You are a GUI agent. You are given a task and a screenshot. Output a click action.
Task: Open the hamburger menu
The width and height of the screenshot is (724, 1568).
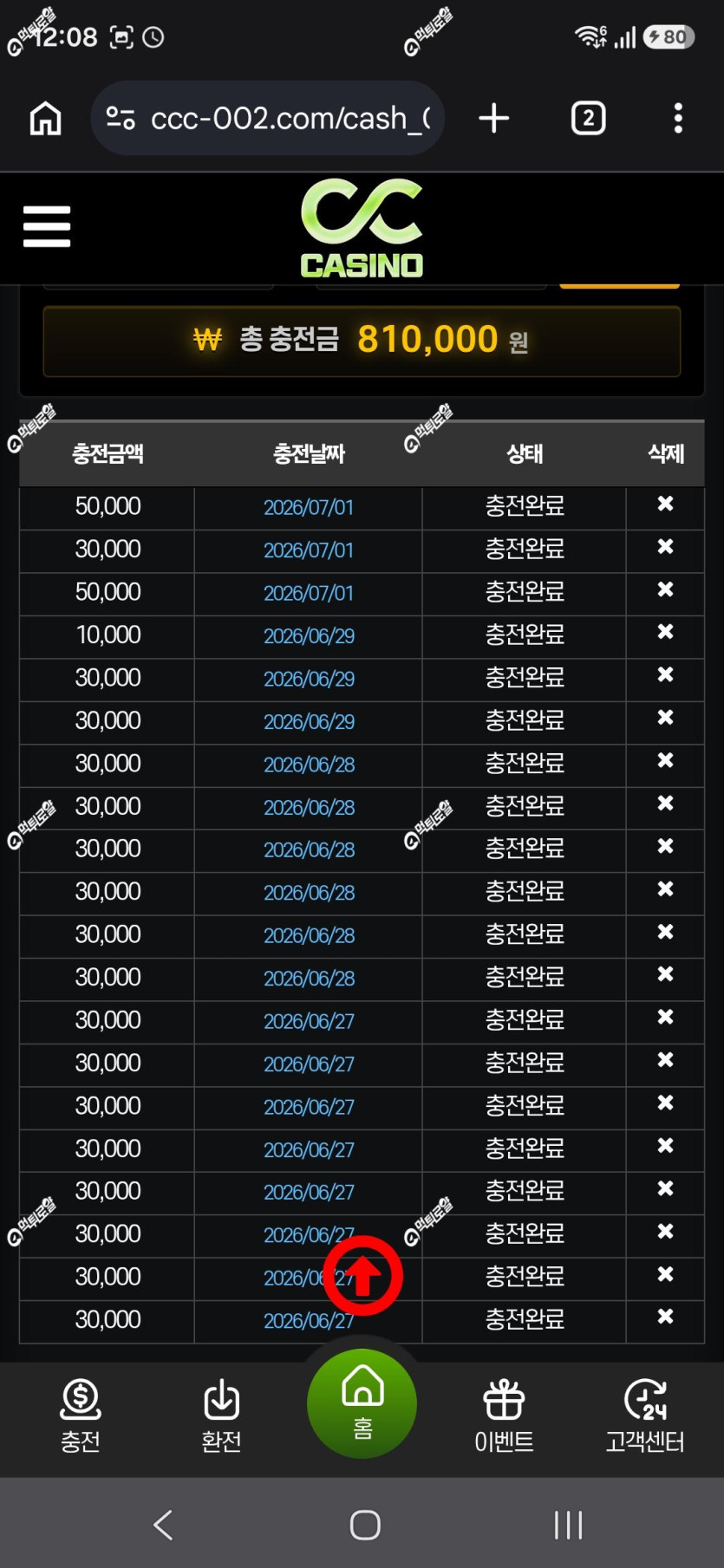pos(47,226)
